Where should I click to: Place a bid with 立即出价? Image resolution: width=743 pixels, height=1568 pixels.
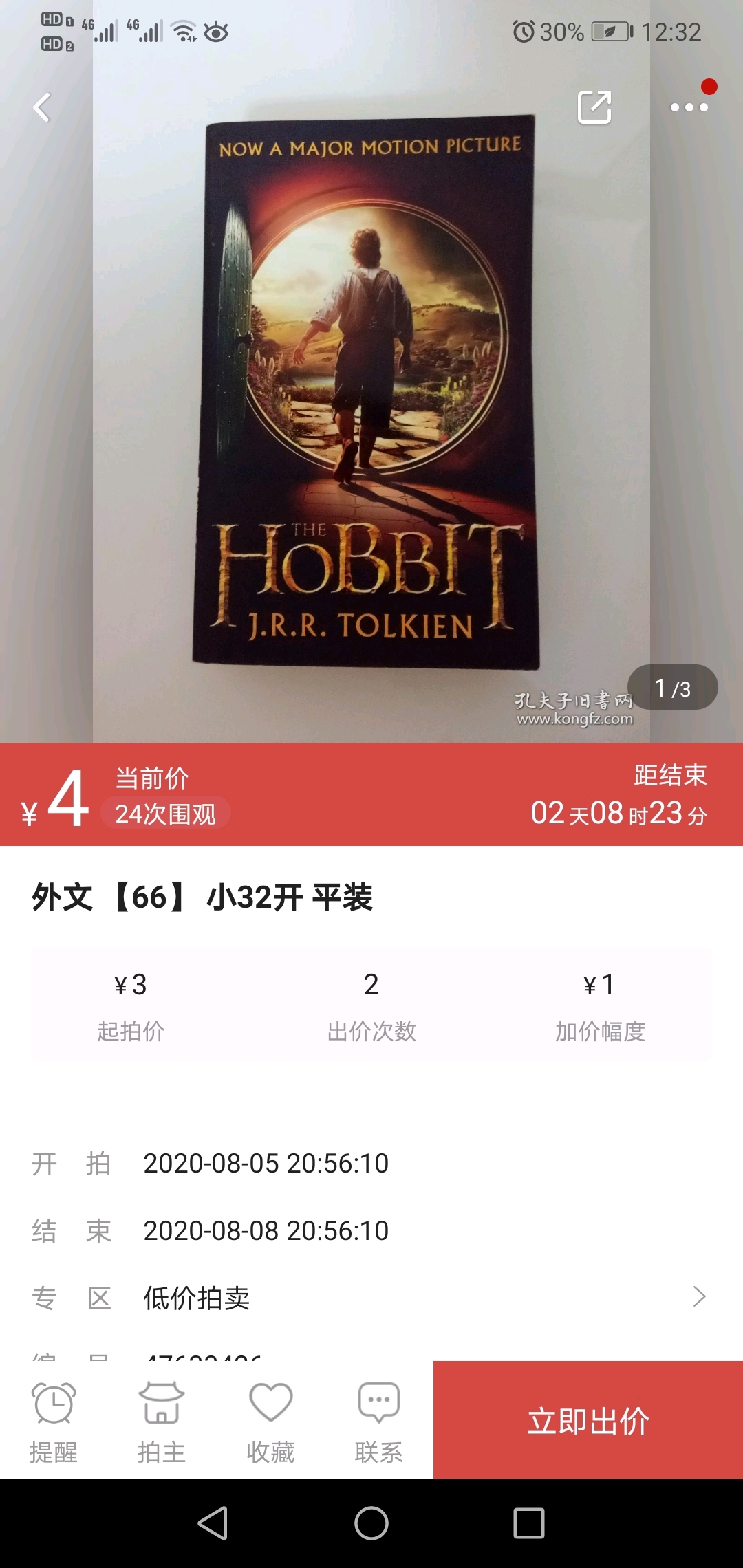coord(588,1421)
